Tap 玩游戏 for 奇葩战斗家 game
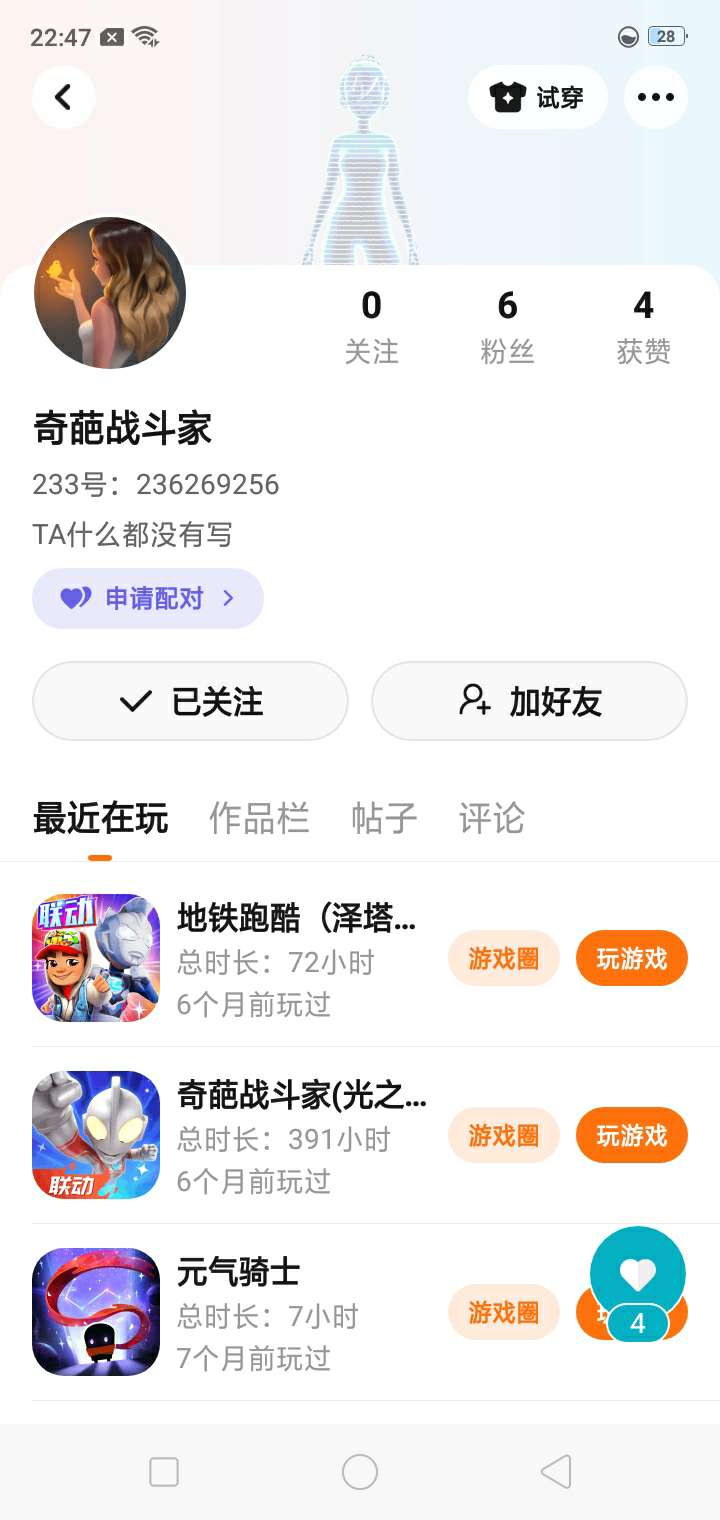This screenshot has height=1520, width=720. click(632, 1135)
